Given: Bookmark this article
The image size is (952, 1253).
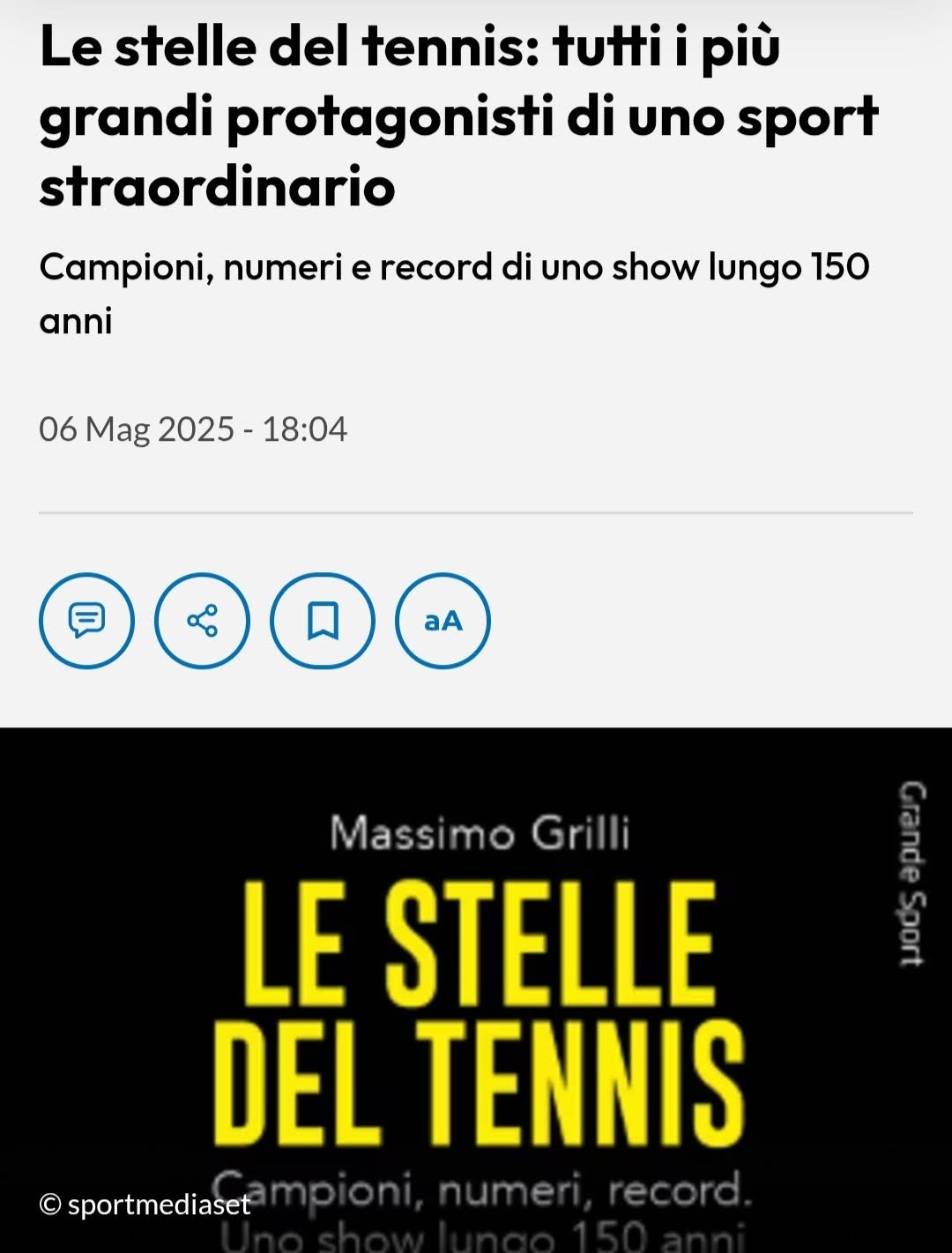Looking at the screenshot, I should pos(323,621).
